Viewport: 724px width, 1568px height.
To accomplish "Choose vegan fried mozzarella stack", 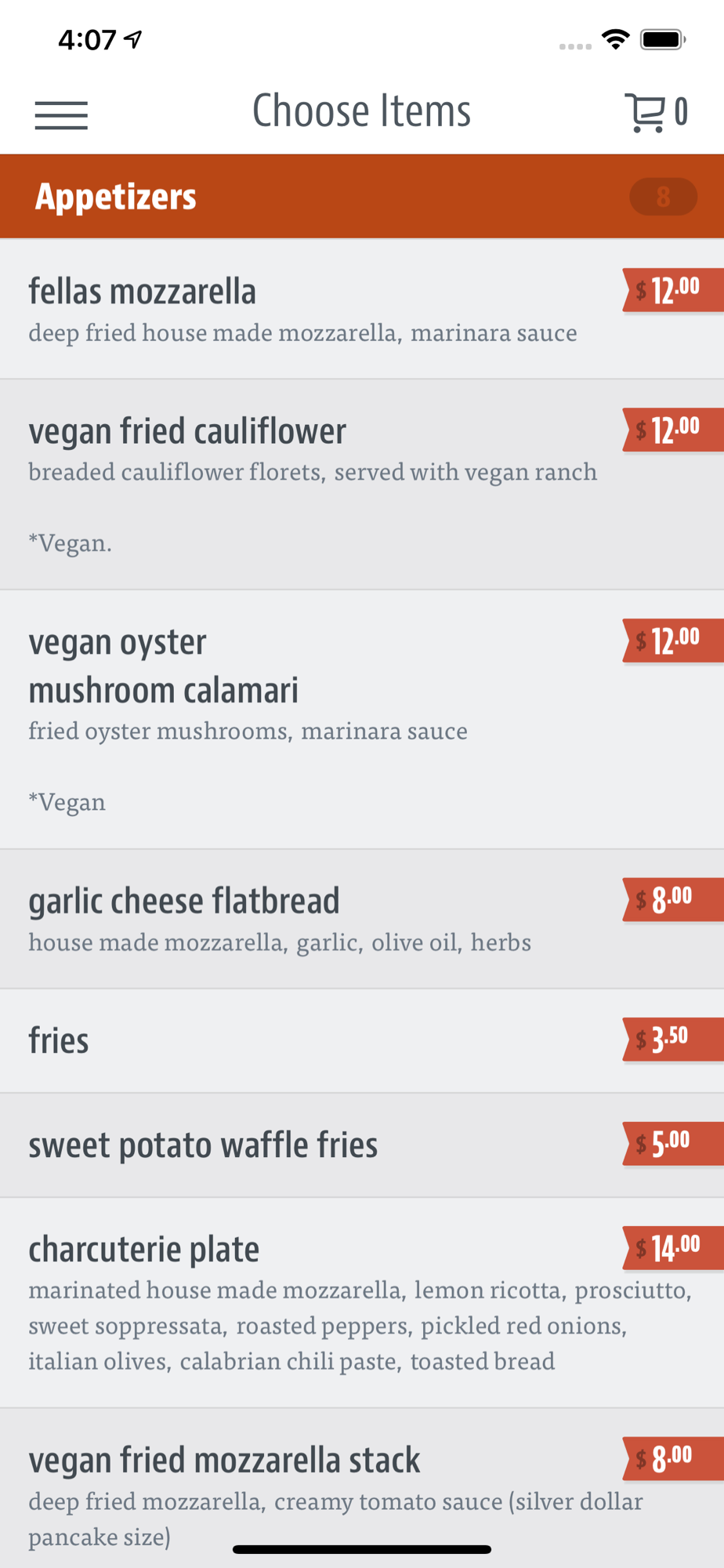I will pyautogui.click(x=362, y=1488).
